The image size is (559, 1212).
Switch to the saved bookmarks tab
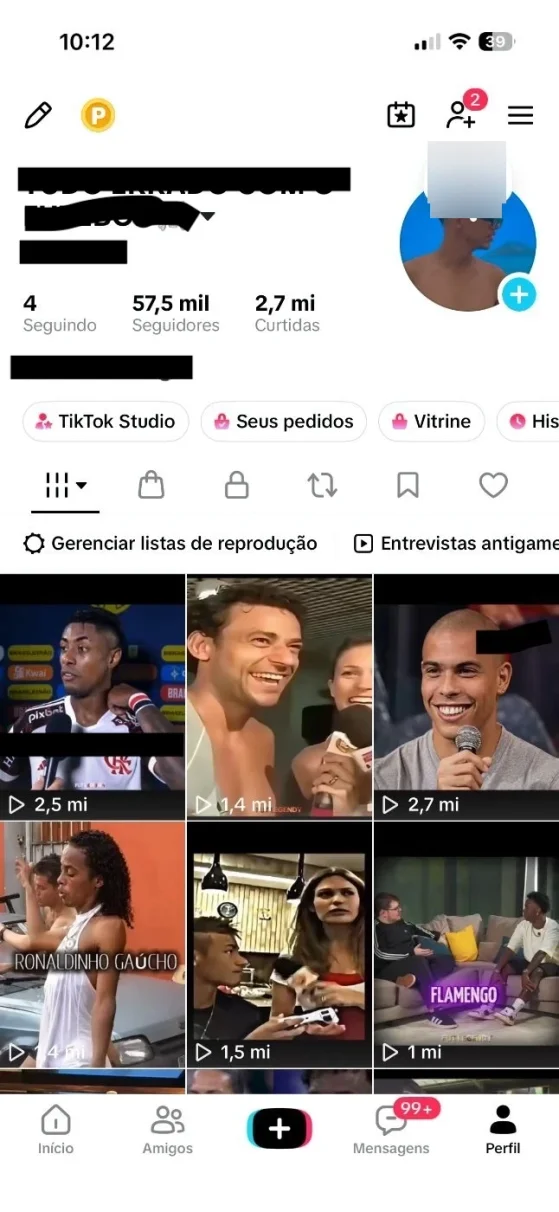click(407, 485)
